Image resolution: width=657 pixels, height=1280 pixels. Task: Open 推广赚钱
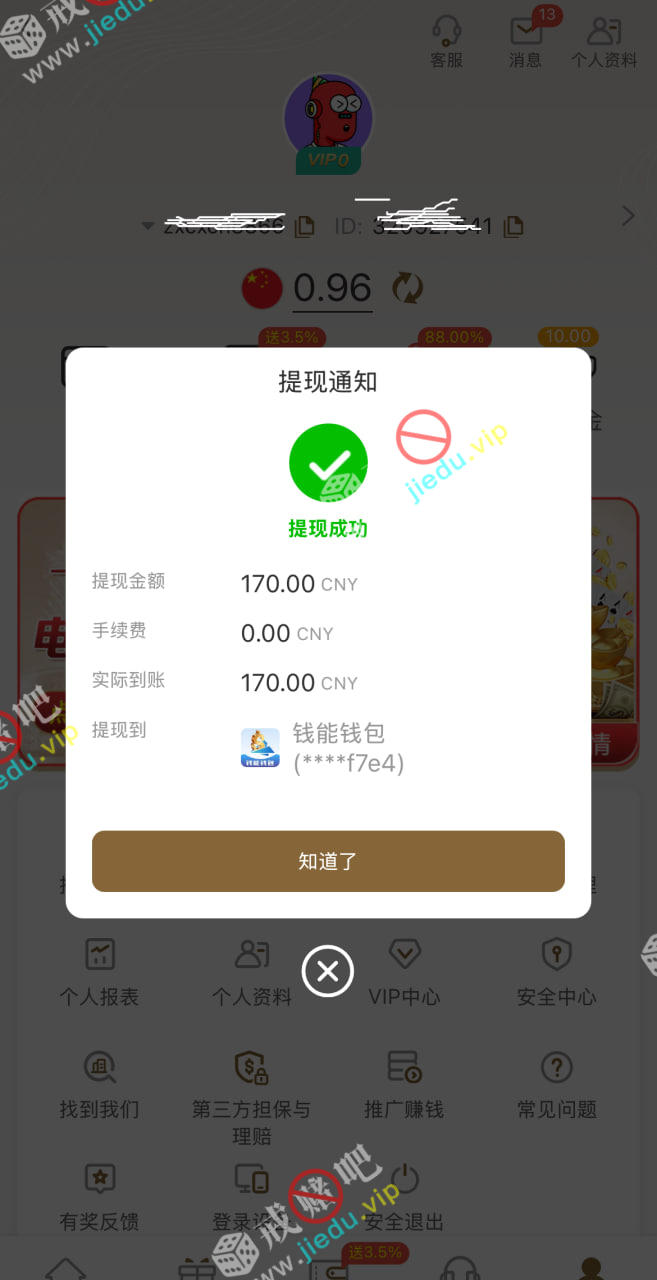404,1083
